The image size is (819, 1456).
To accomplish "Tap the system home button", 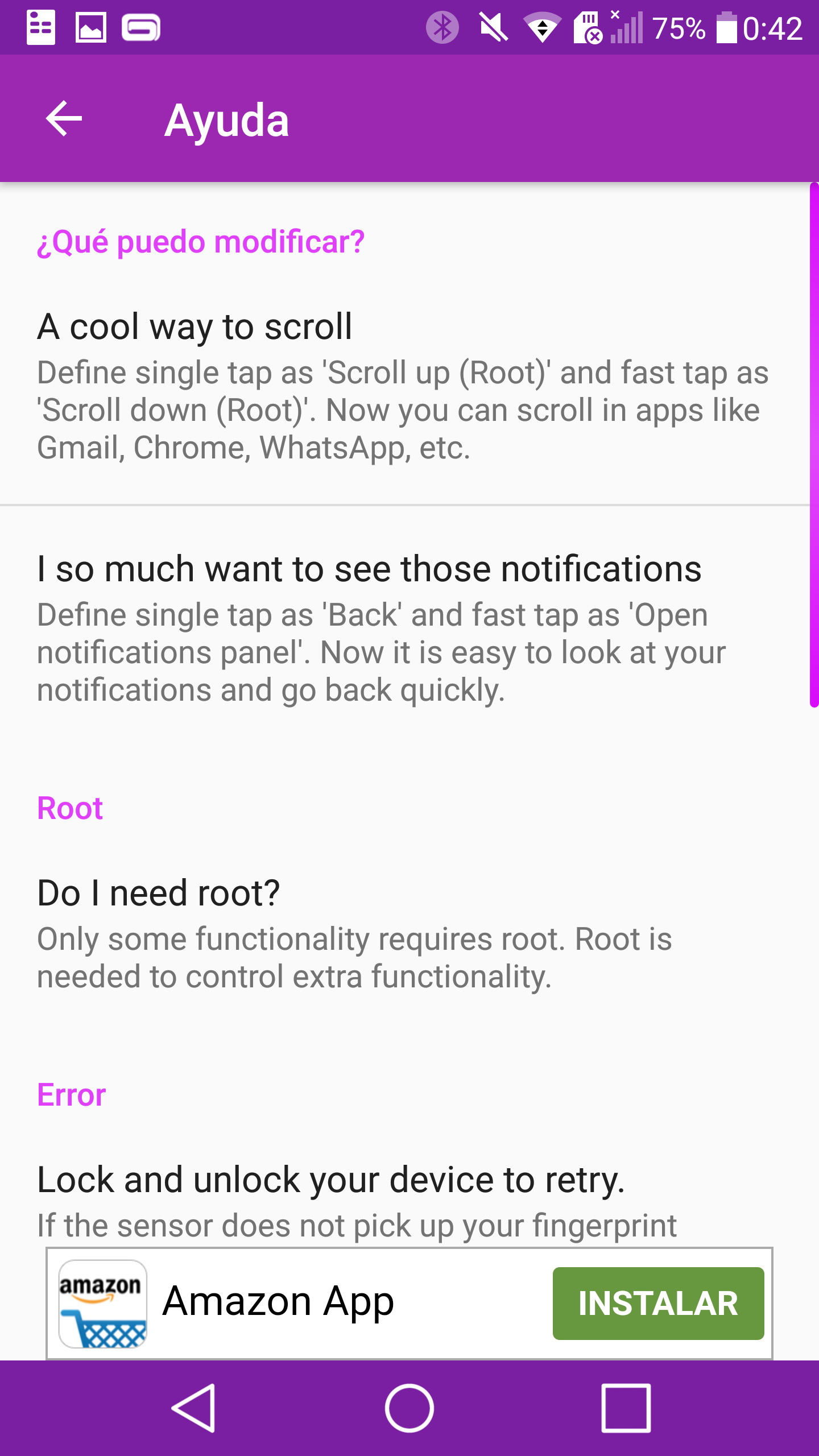I will tap(409, 1408).
